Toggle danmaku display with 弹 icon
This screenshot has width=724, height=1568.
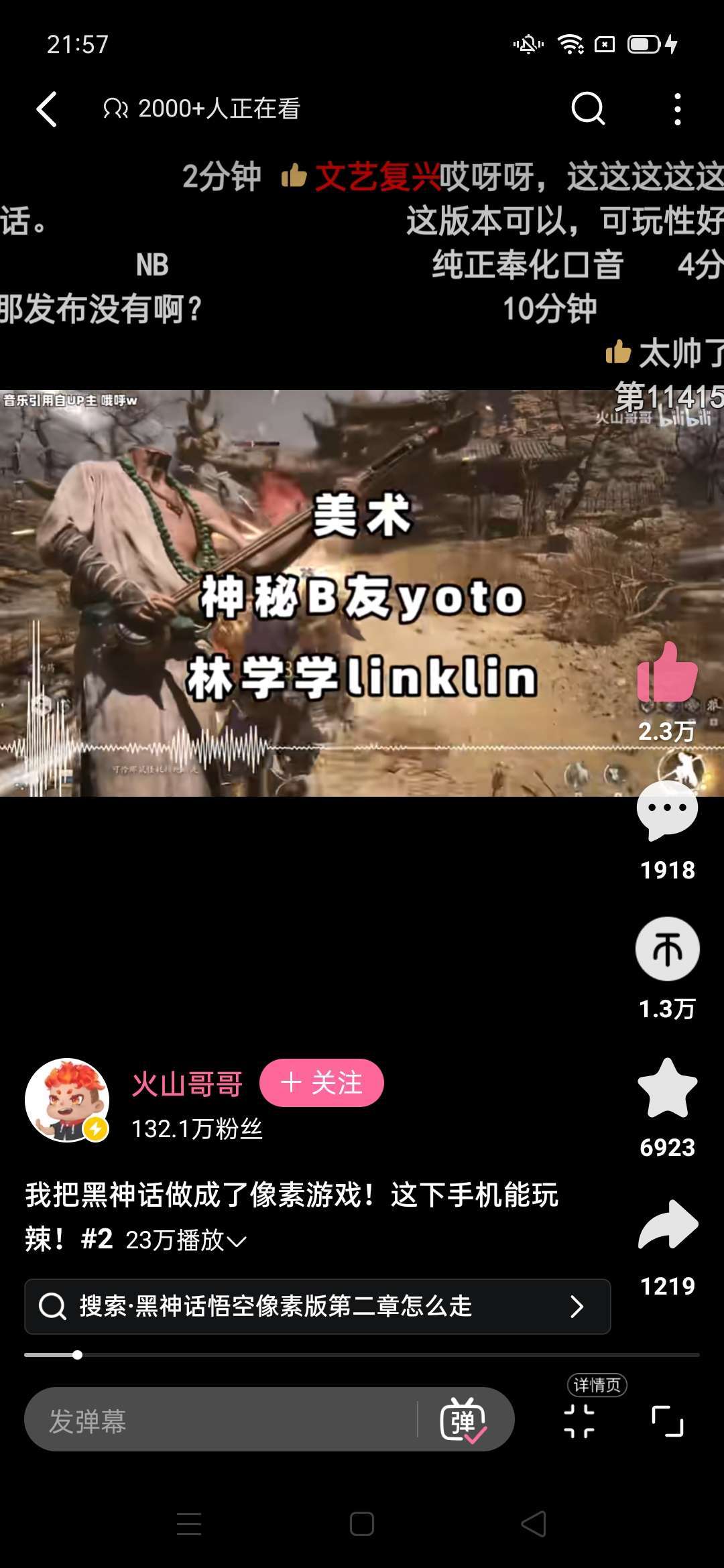point(463,1420)
